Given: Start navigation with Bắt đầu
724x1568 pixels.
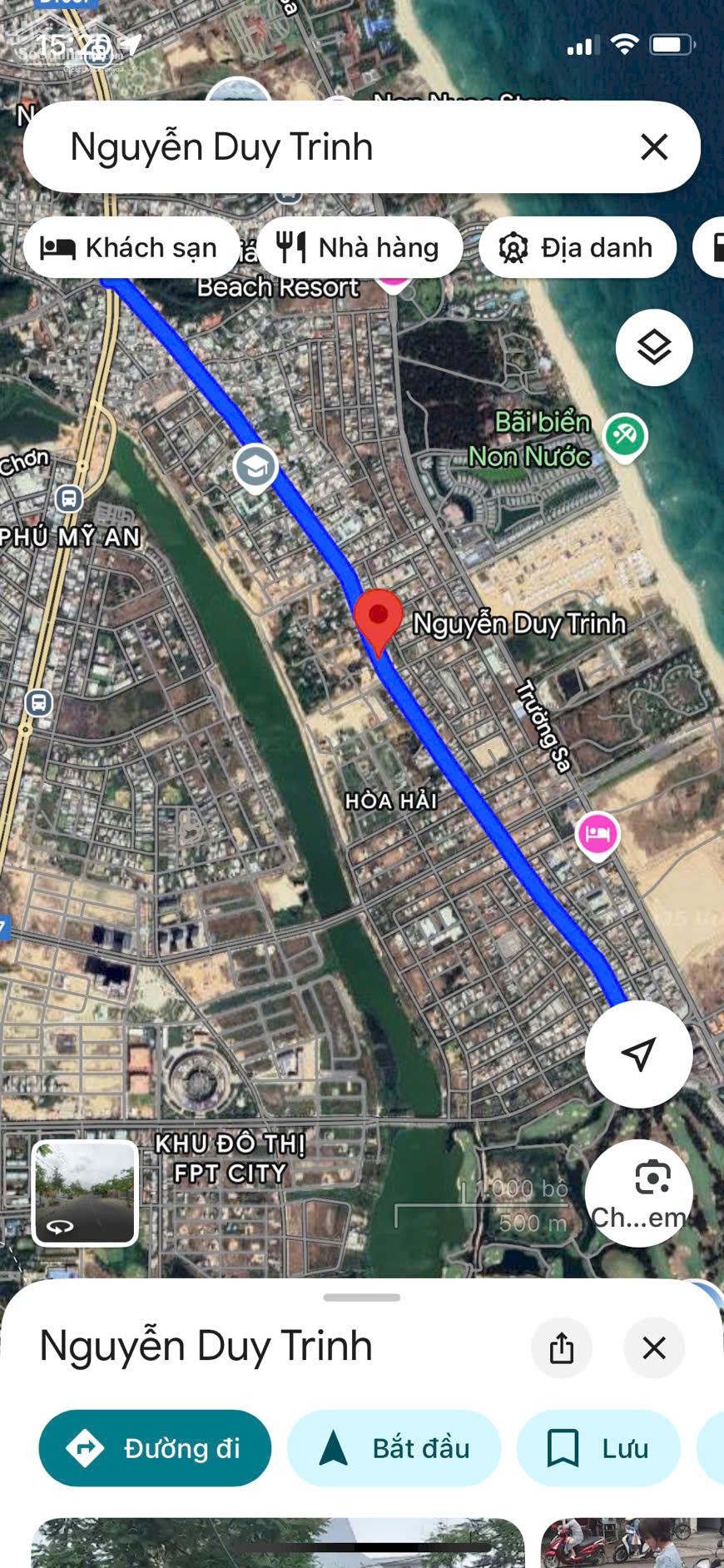Looking at the screenshot, I should coord(394,1448).
